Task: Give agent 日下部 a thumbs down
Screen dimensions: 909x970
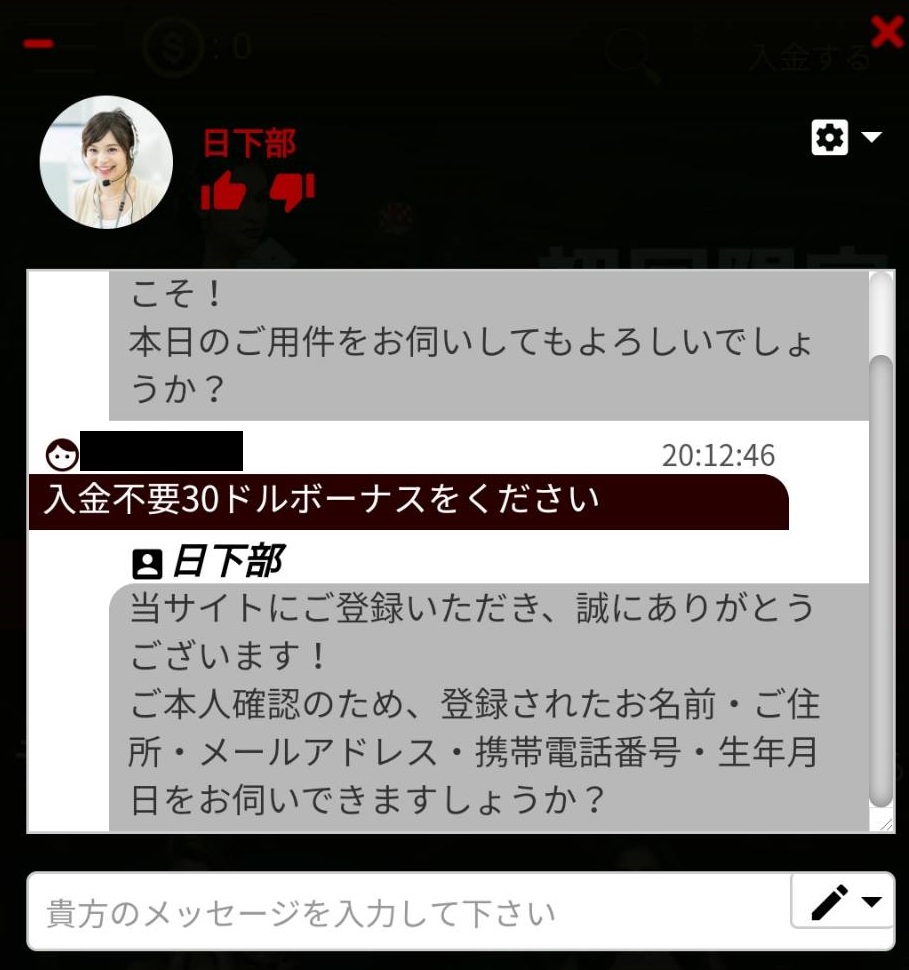Action: pos(292,191)
